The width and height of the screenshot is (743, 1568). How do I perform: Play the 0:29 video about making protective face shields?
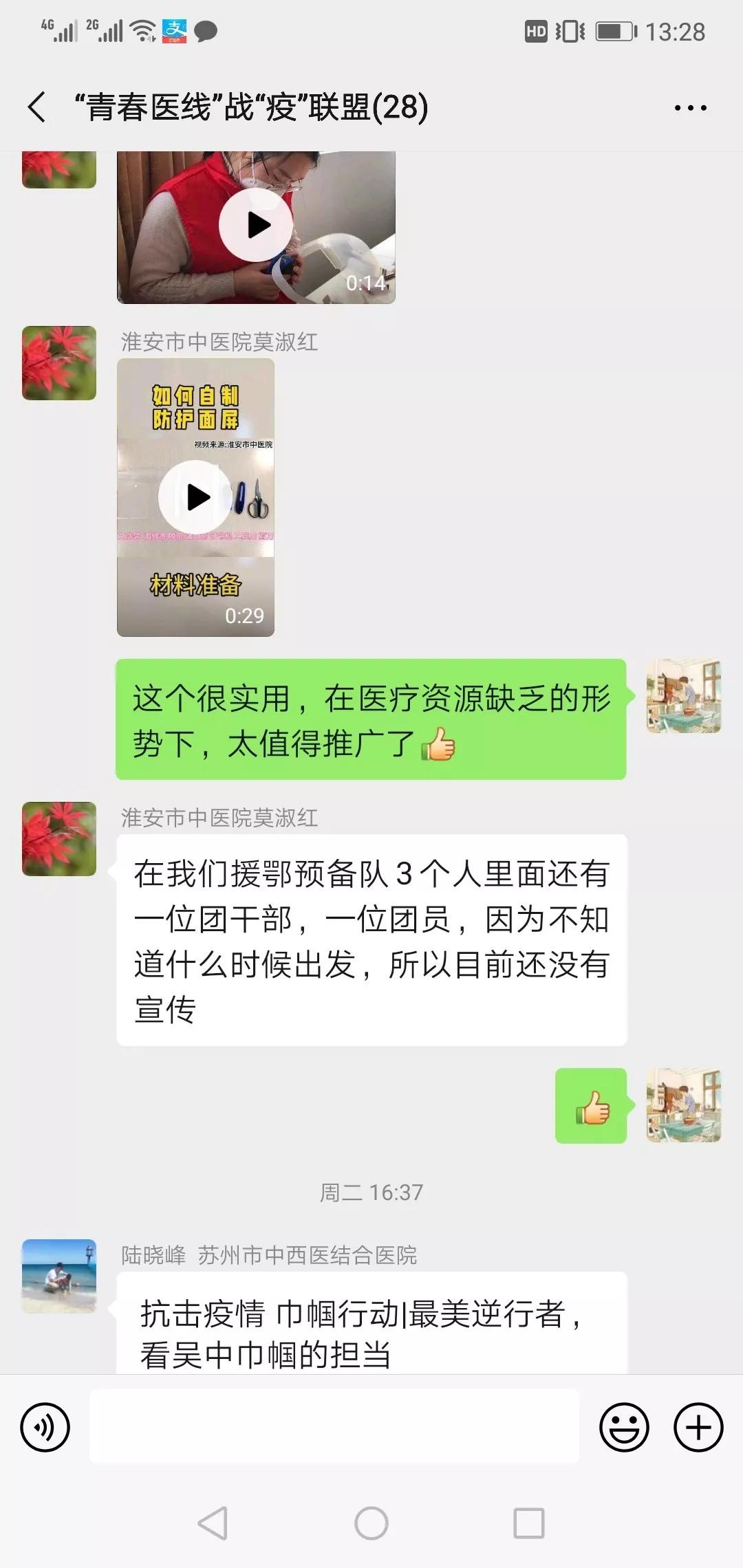[197, 494]
